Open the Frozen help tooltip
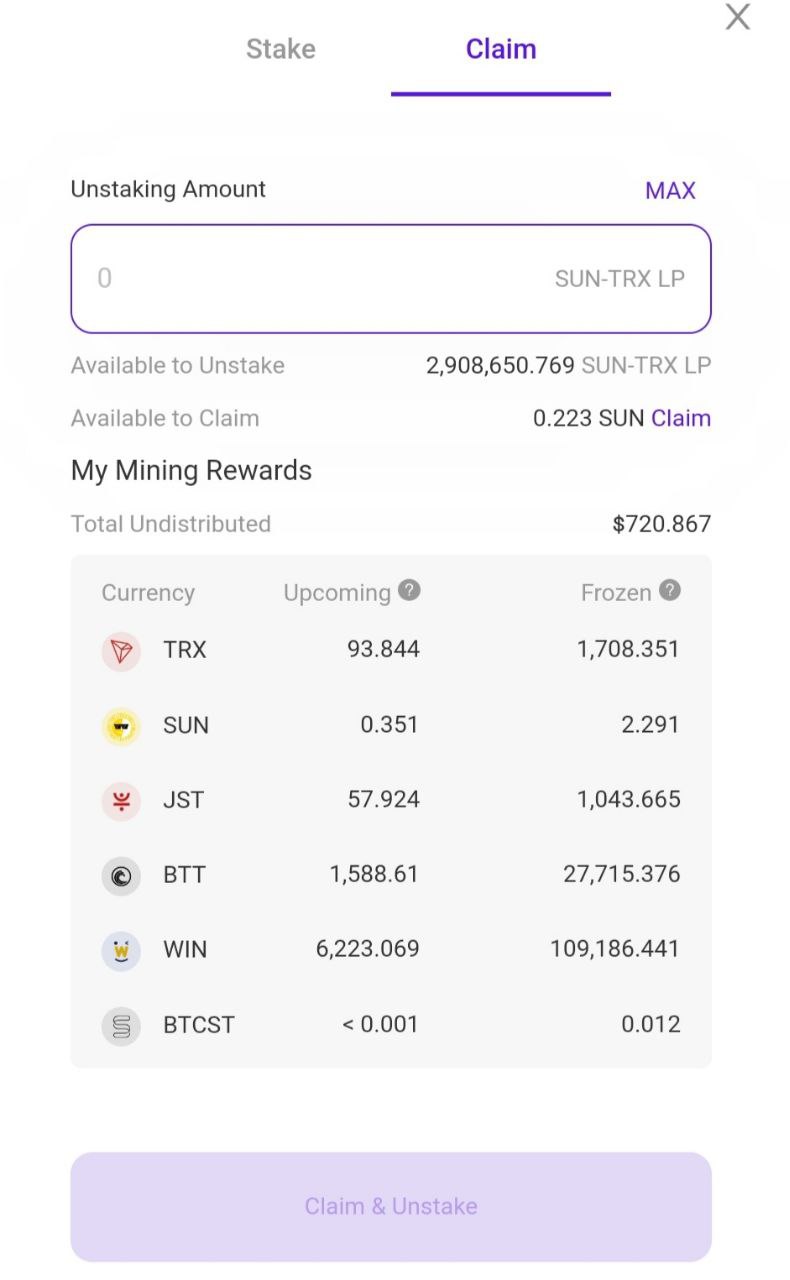Viewport: 790px width, 1280px height. coord(670,590)
